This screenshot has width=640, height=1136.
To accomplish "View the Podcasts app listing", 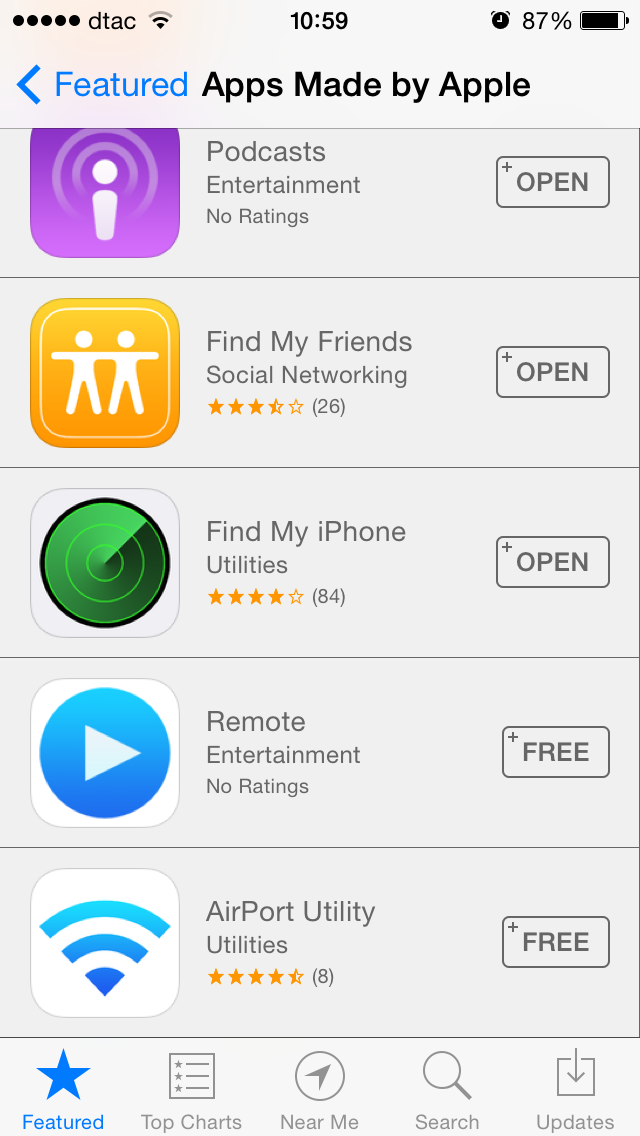I will 320,203.
